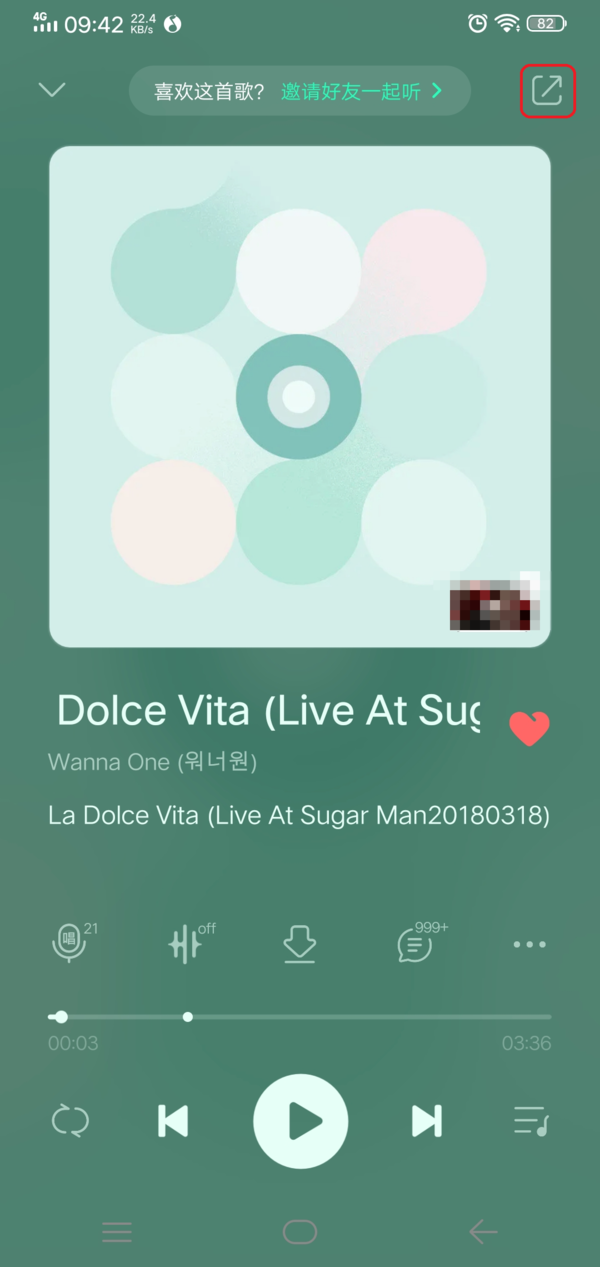The height and width of the screenshot is (1267, 600).
Task: Open Wanna One artist page
Action: coord(152,762)
